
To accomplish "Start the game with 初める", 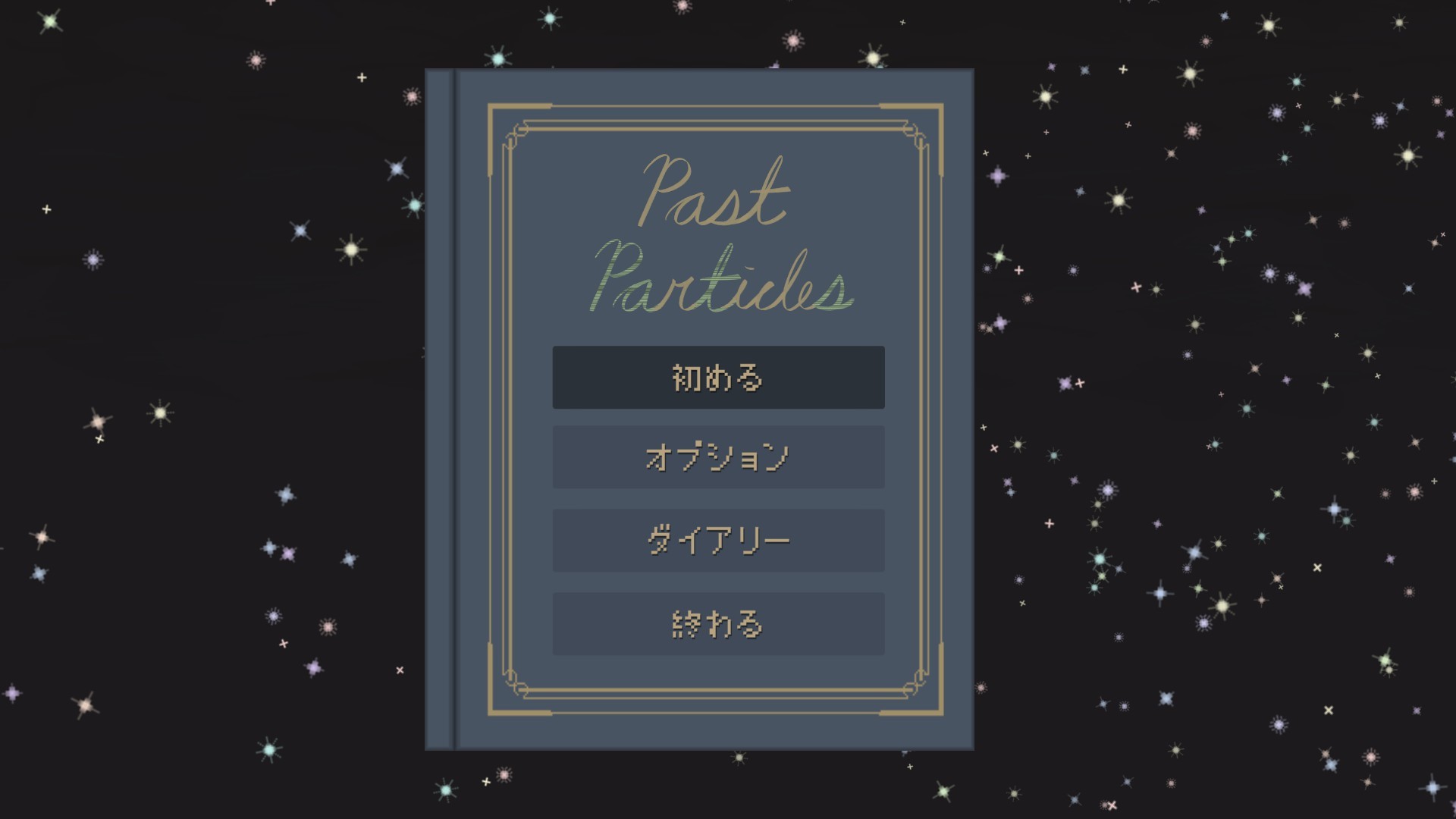I will 718,378.
